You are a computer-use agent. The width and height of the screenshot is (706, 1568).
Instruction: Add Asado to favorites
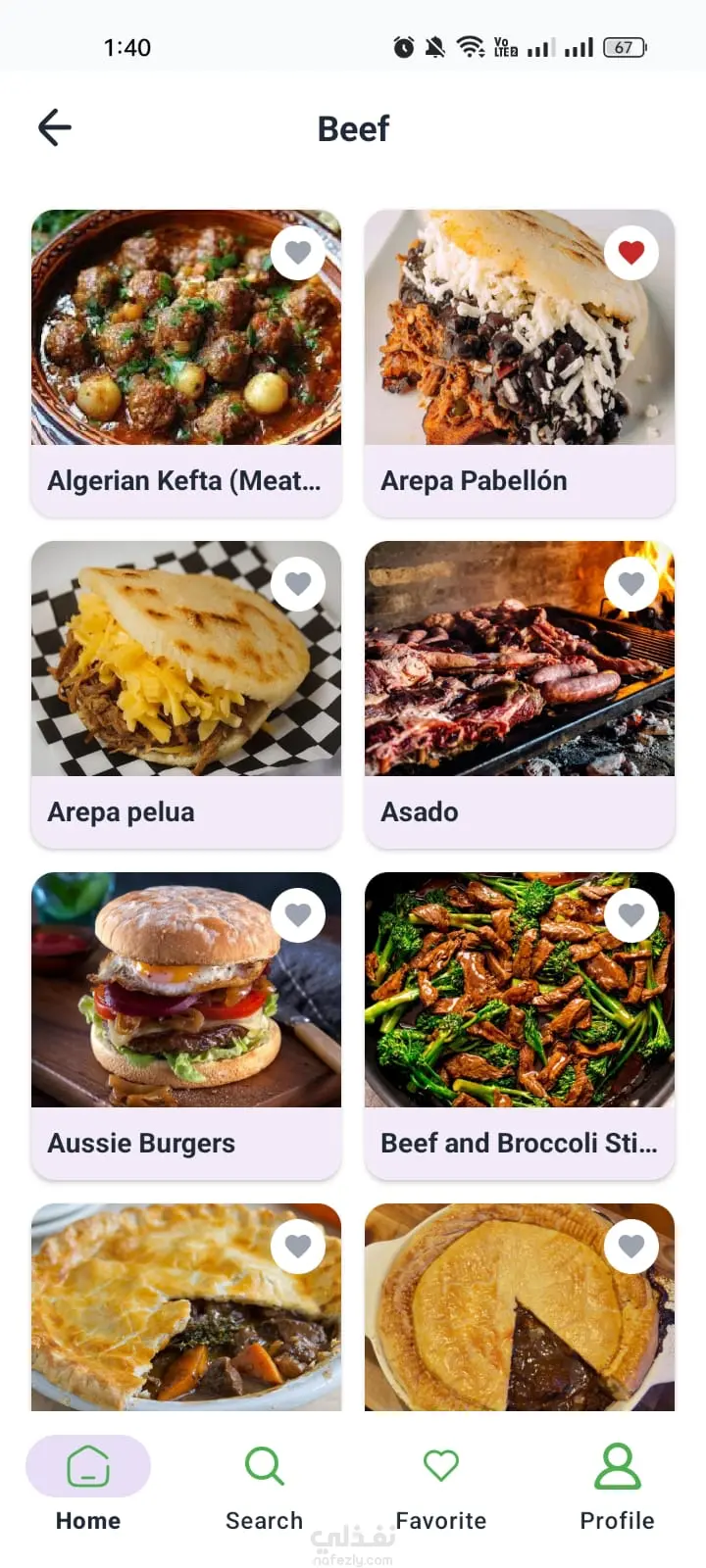[631, 584]
